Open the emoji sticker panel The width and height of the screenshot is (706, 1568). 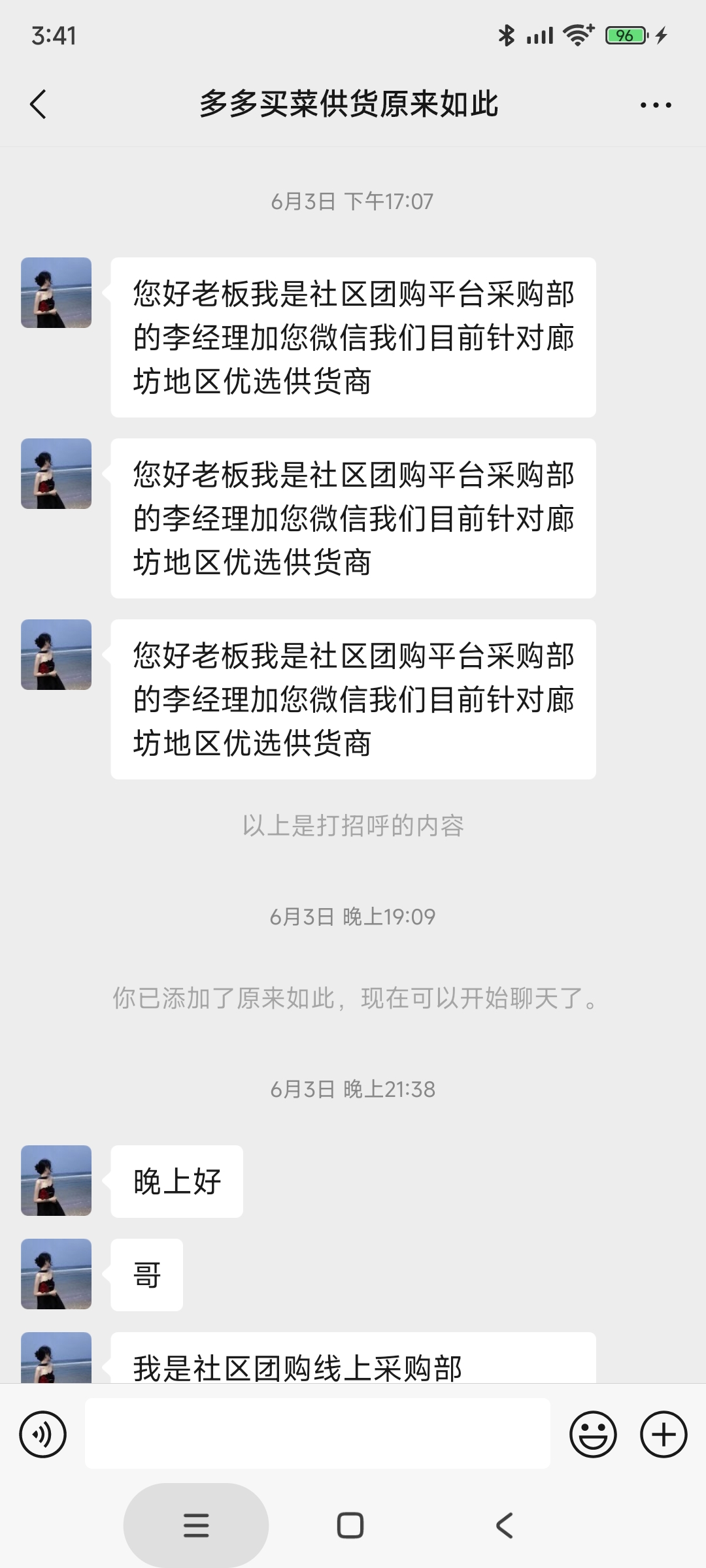coord(593,1435)
